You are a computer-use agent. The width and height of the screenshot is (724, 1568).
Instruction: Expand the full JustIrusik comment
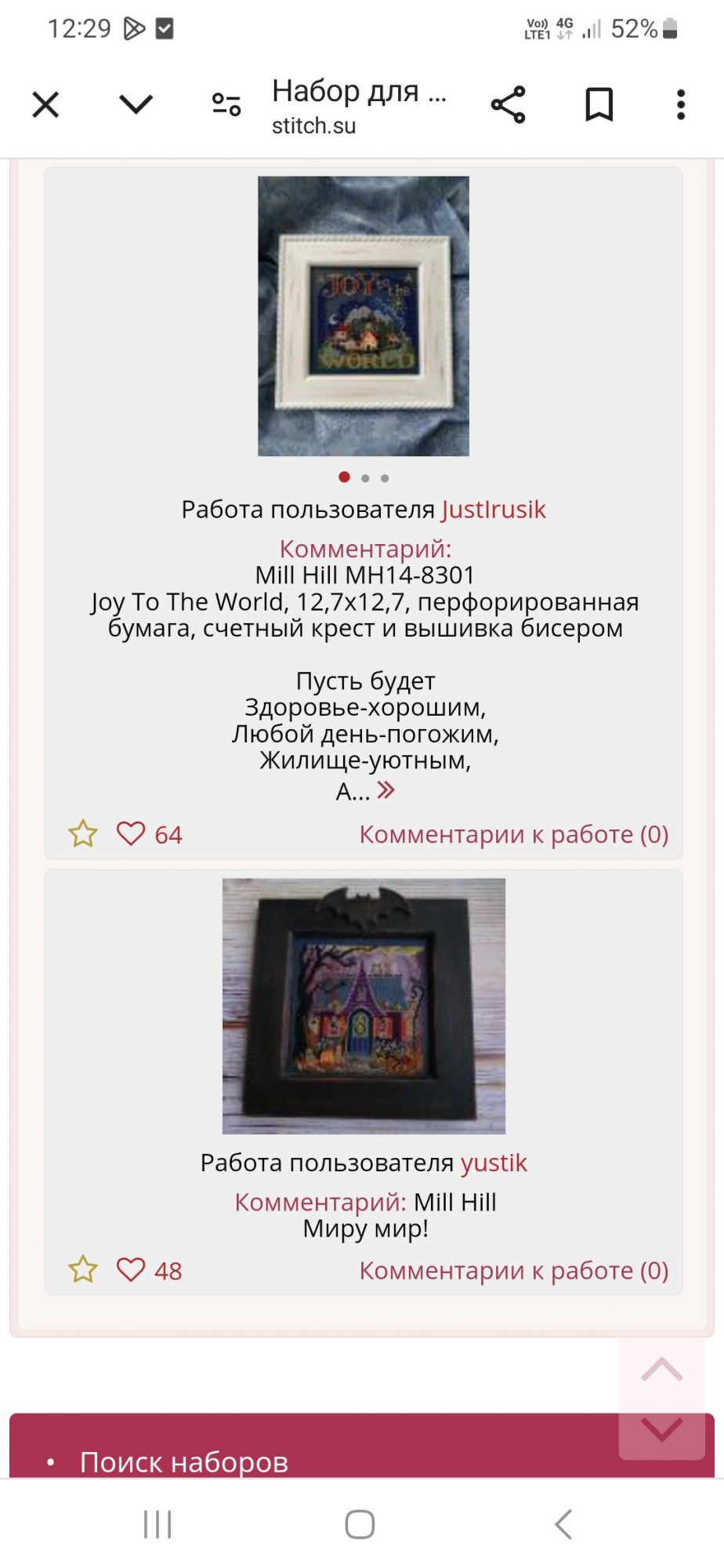[x=386, y=790]
